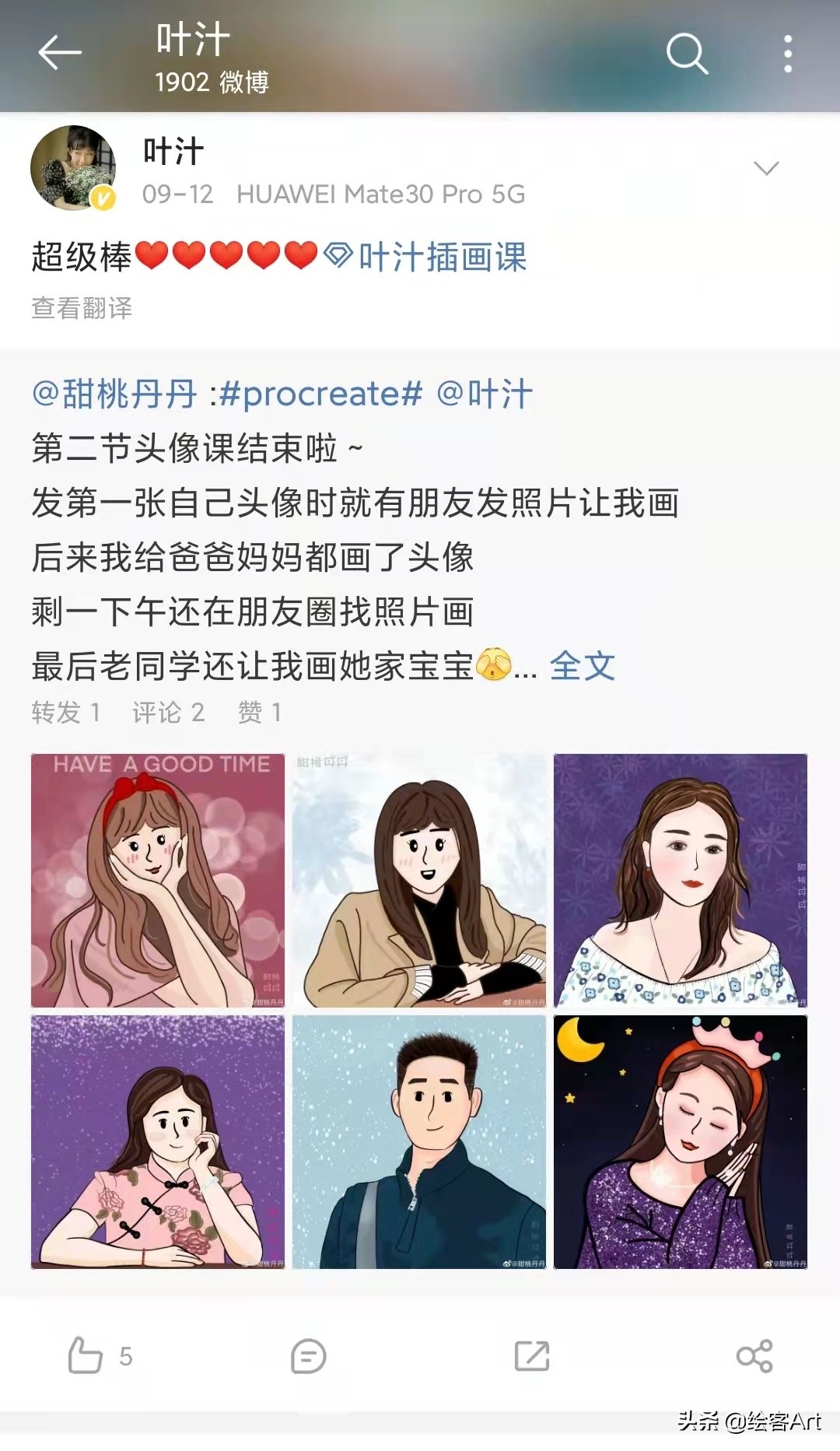
Task: Tap 全文 to expand the full post text
Action: pos(582,667)
